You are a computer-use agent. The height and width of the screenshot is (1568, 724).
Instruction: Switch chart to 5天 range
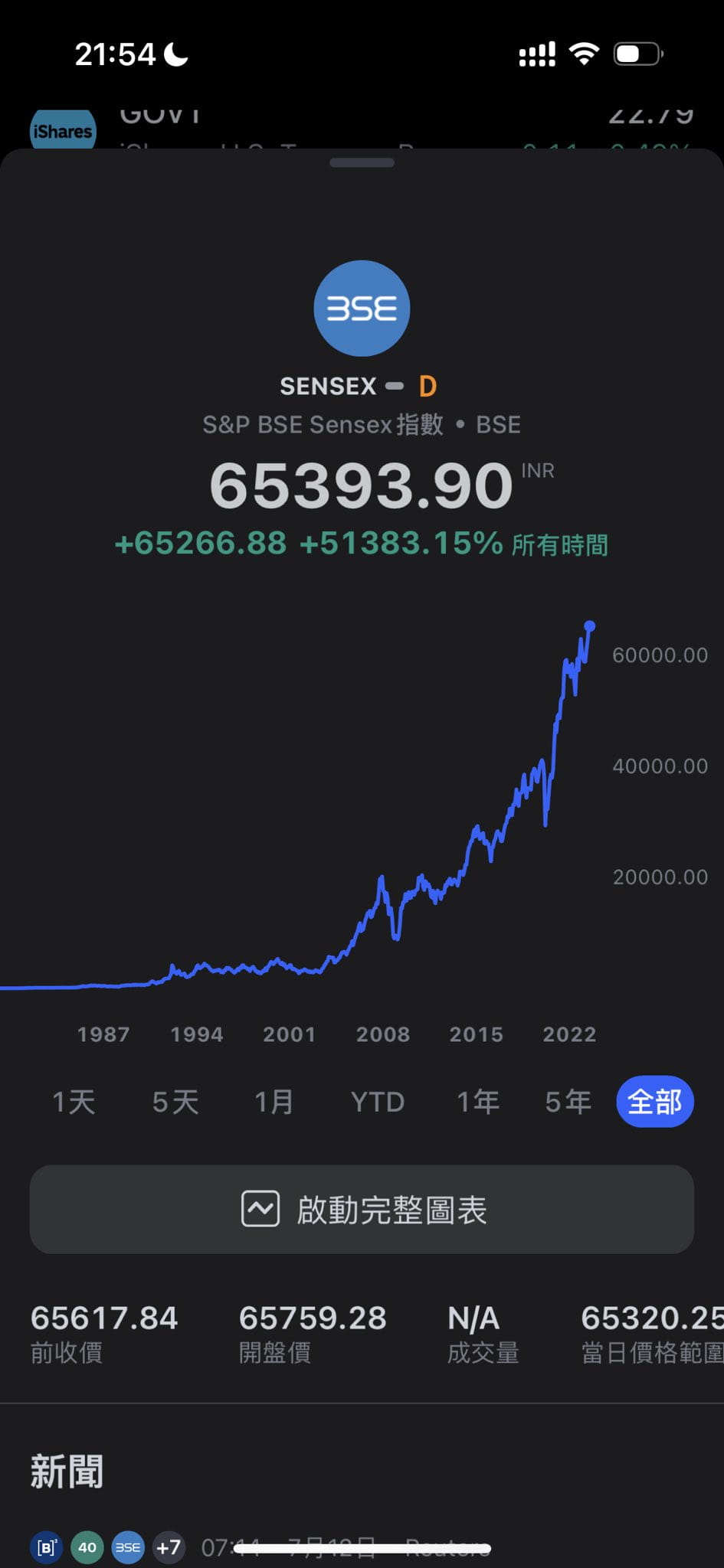(x=175, y=1102)
